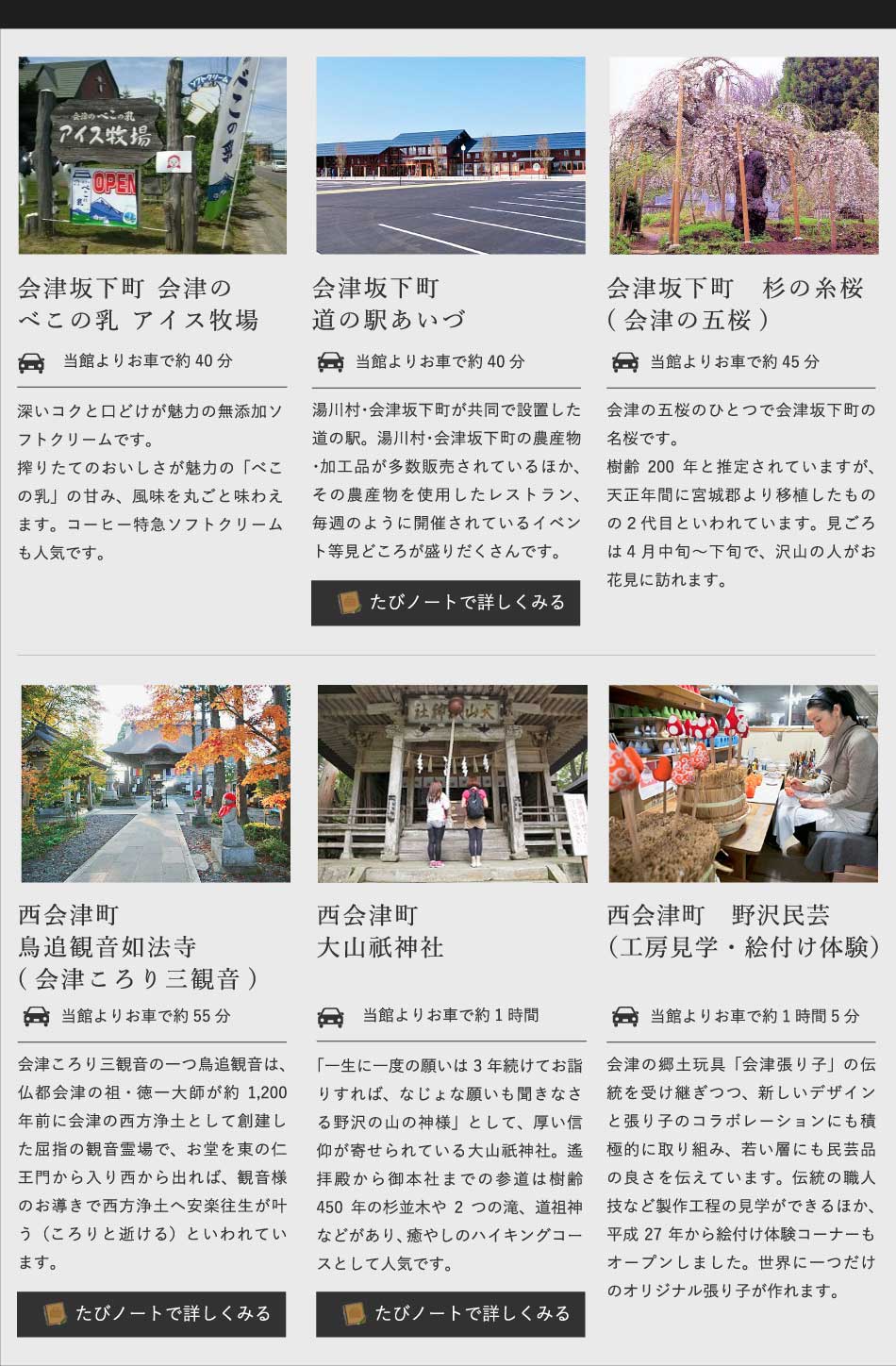Image resolution: width=896 pixels, height=1366 pixels.
Task: View 鳥追観音如法寺 details on たびノート
Action: tap(151, 1313)
